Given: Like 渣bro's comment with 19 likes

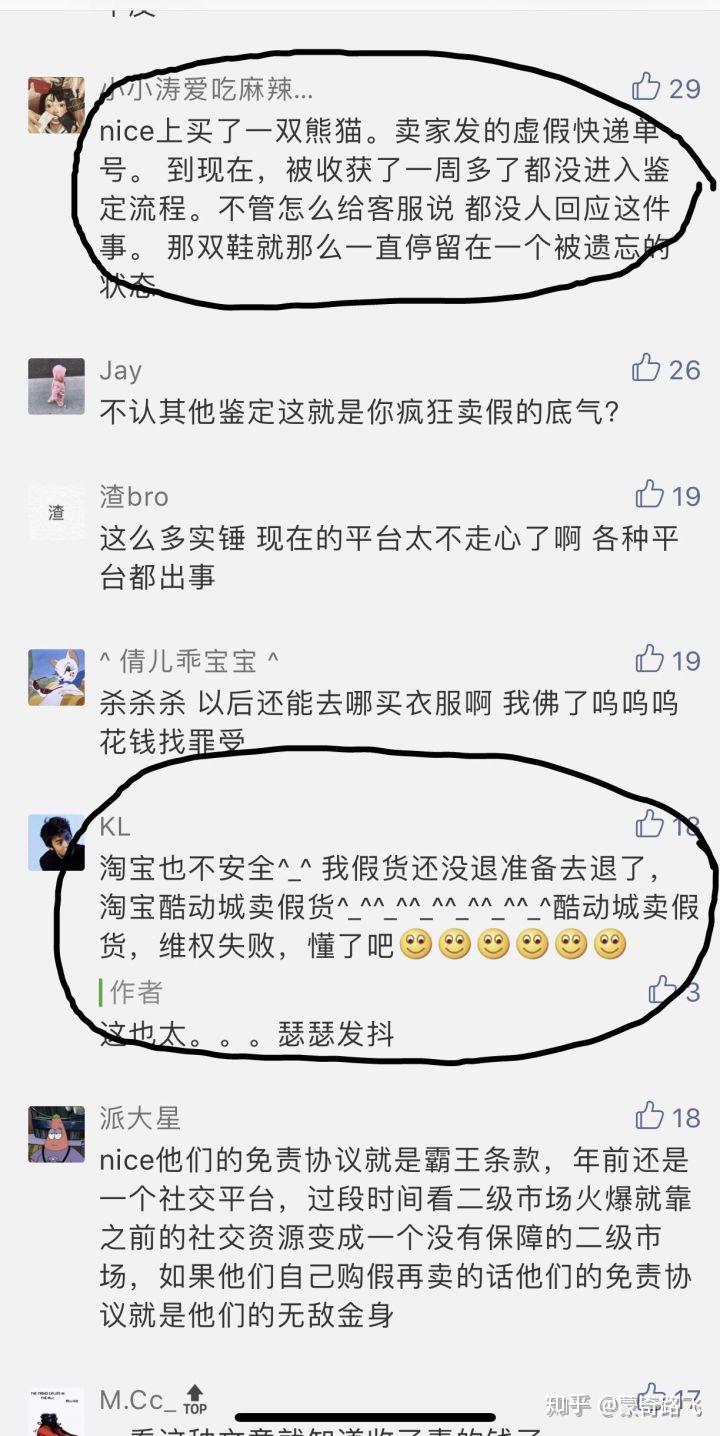Looking at the screenshot, I should [650, 495].
